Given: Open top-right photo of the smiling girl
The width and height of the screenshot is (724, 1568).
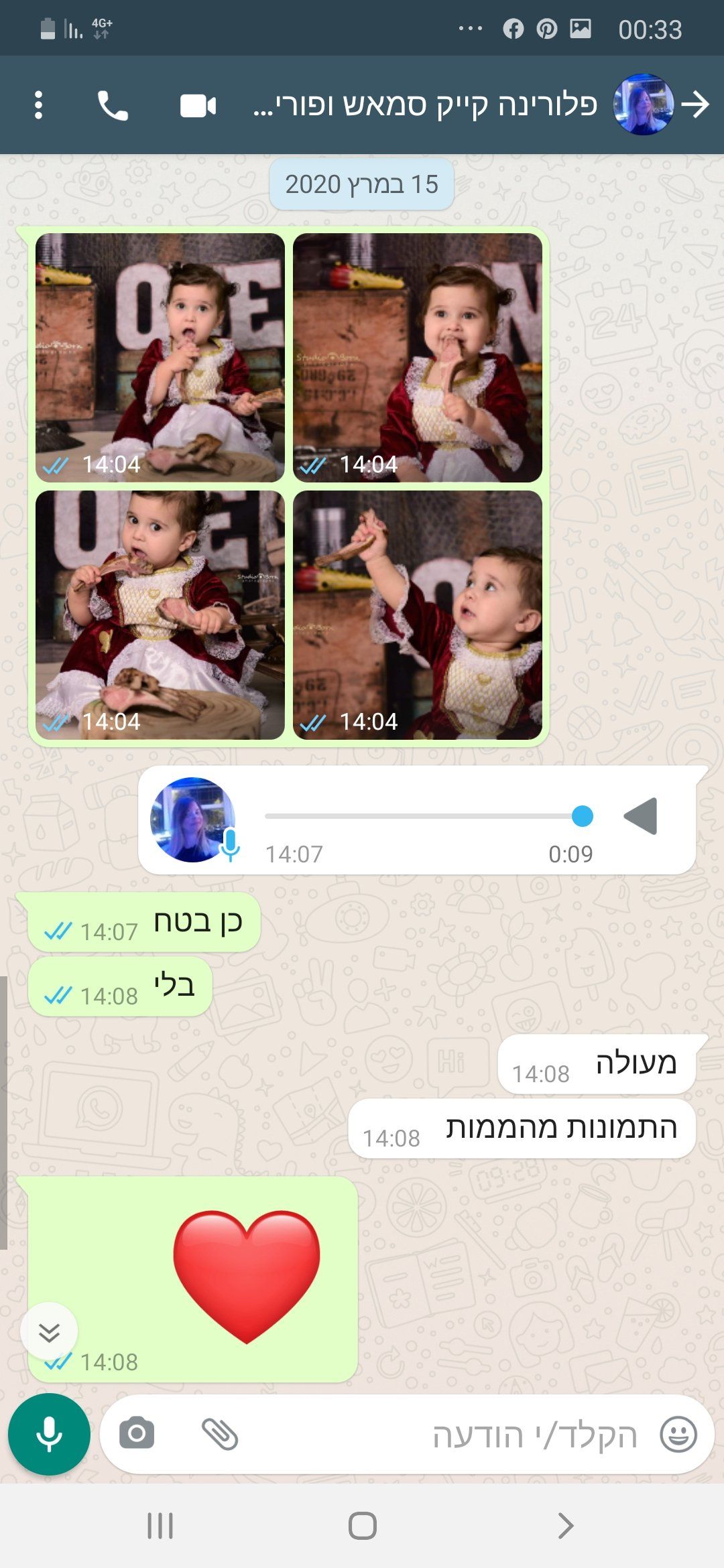Looking at the screenshot, I should pos(418,357).
